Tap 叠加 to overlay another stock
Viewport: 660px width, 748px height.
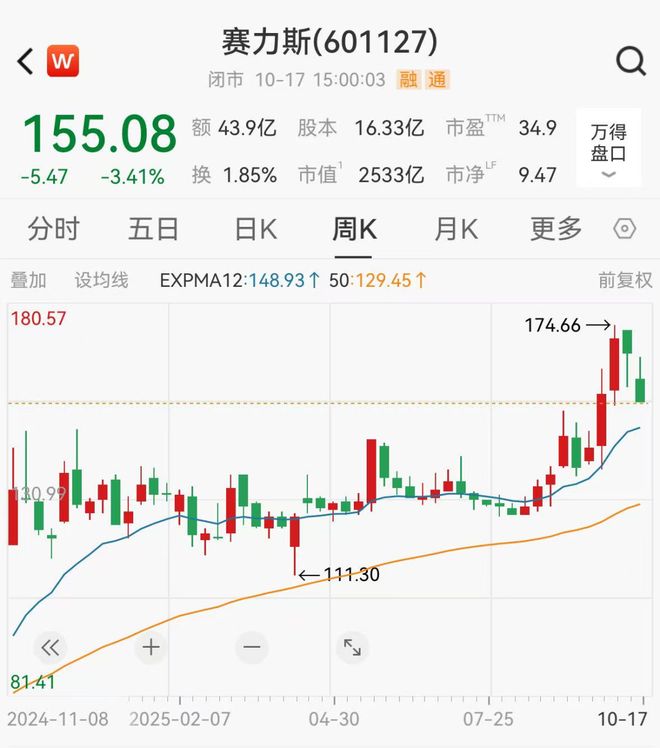(x=28, y=280)
